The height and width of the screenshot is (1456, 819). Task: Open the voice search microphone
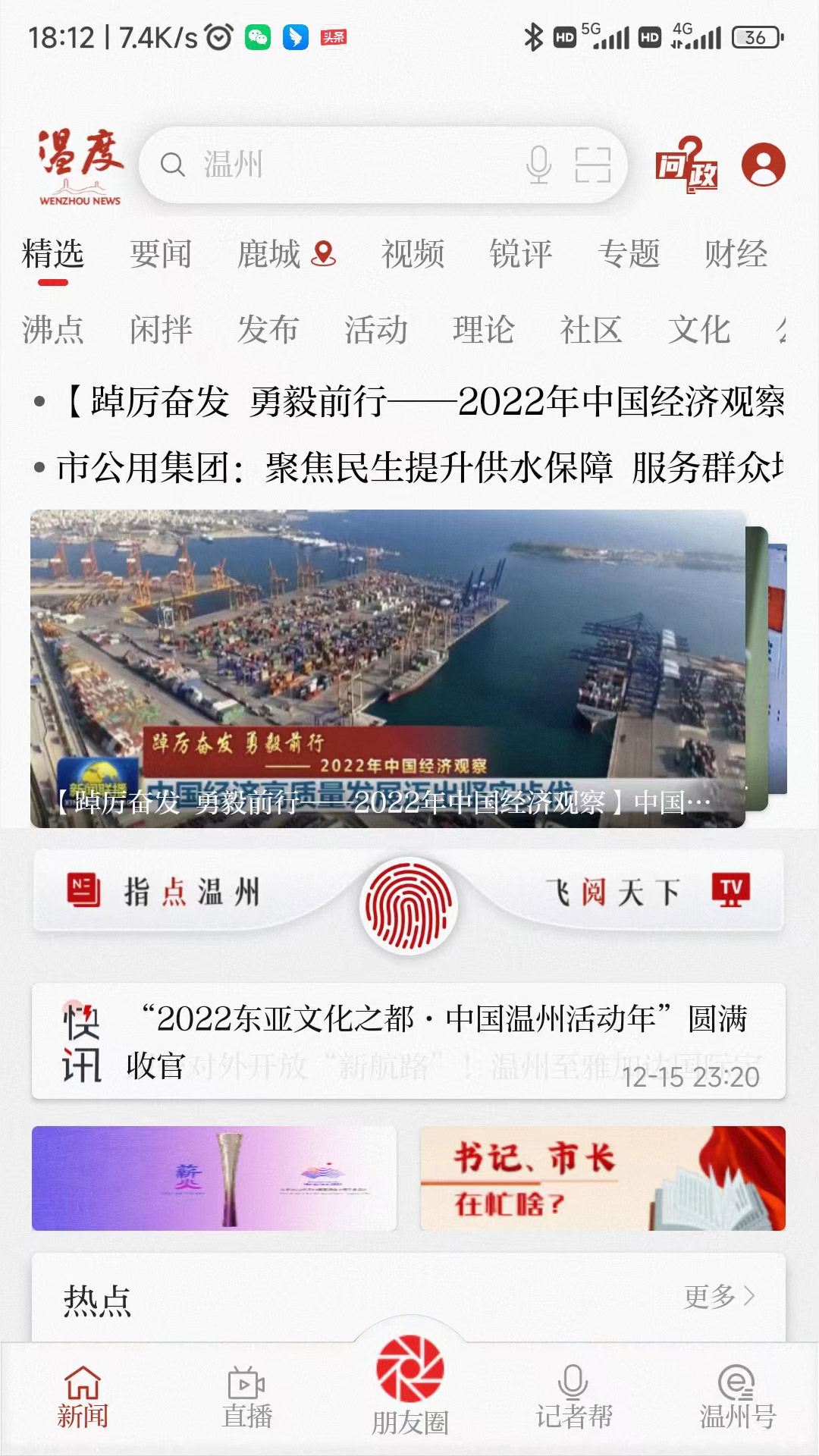(x=538, y=165)
